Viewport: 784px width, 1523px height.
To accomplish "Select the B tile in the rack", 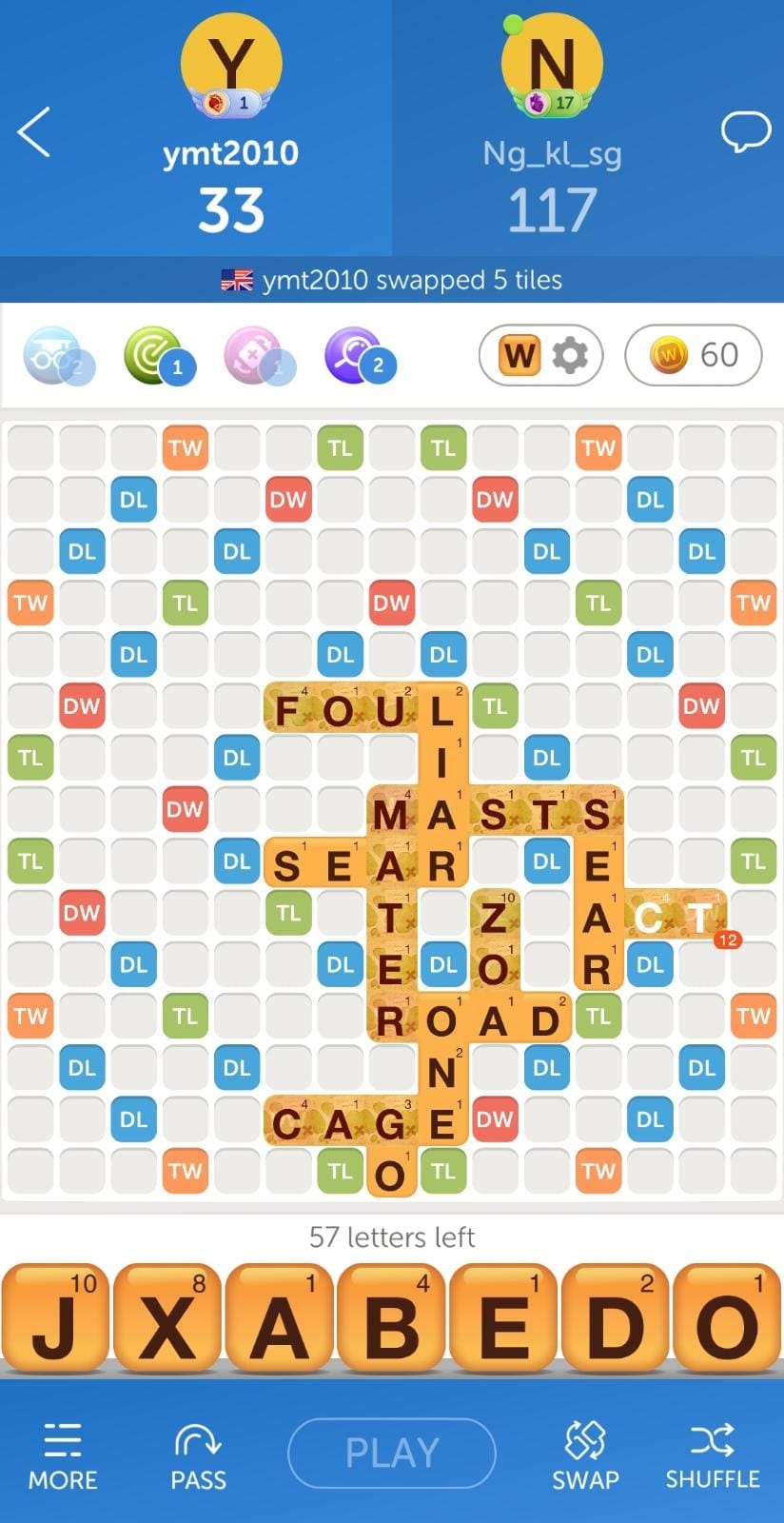I will coord(392,1319).
